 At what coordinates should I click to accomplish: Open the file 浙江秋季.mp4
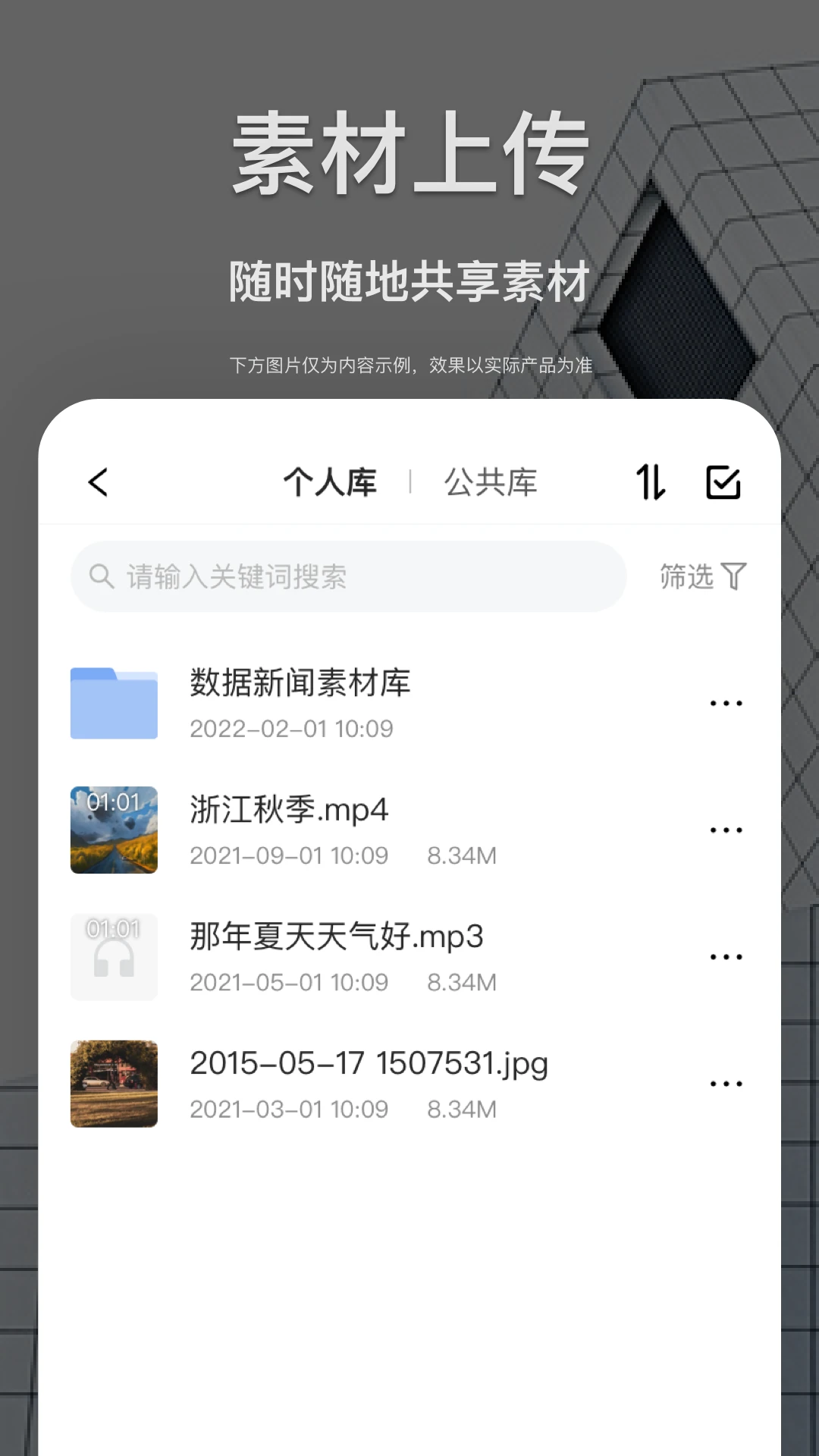[x=288, y=810]
